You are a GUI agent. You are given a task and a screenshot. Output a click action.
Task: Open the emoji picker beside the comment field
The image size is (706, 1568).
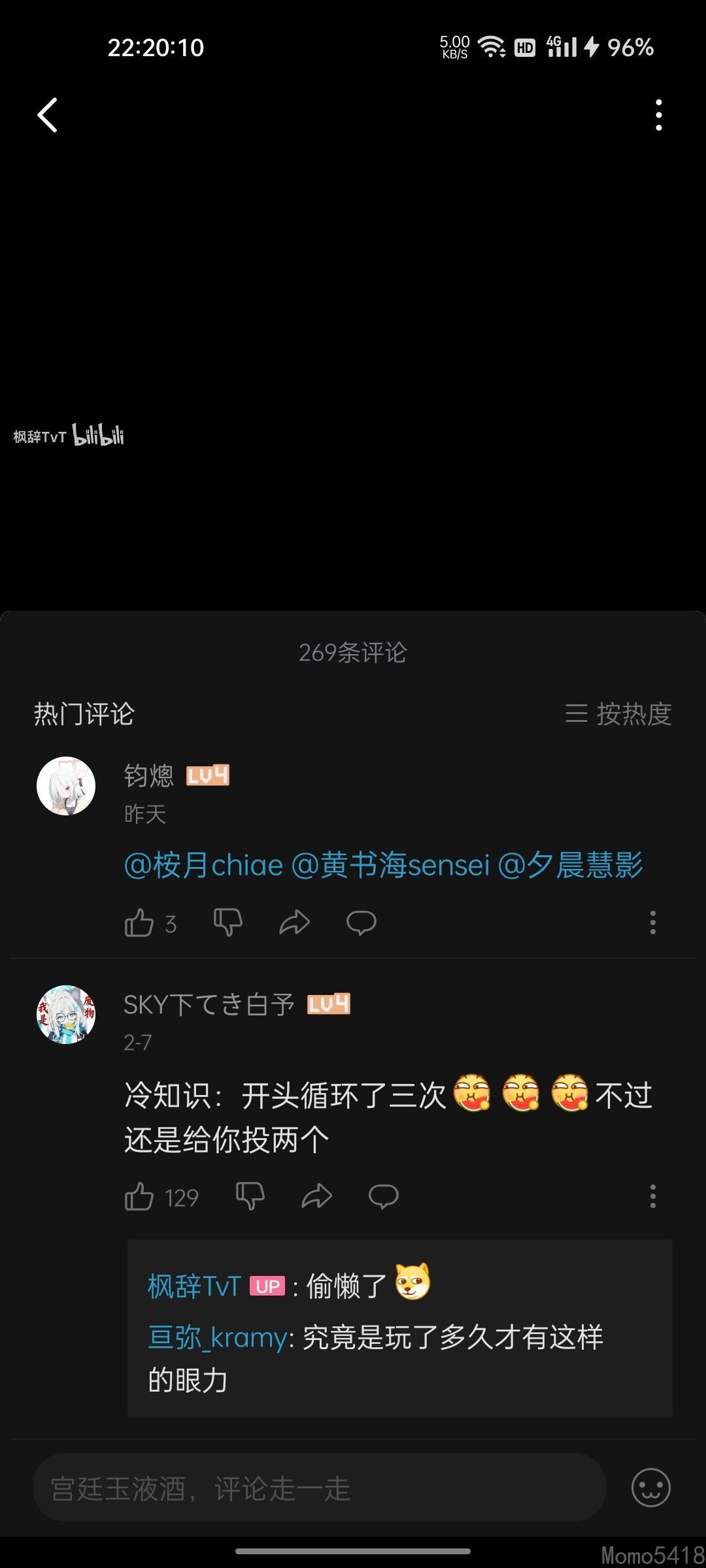click(651, 1488)
